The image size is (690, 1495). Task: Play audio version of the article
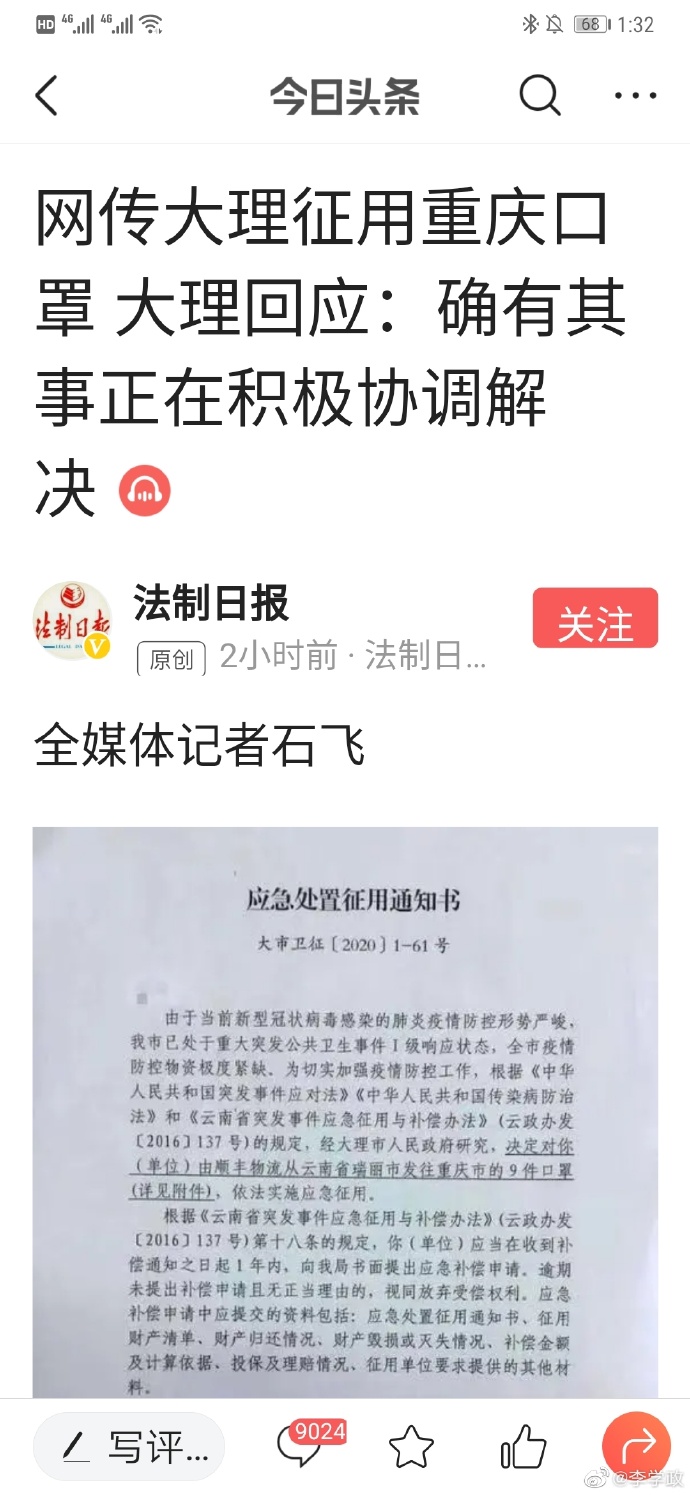tap(145, 490)
